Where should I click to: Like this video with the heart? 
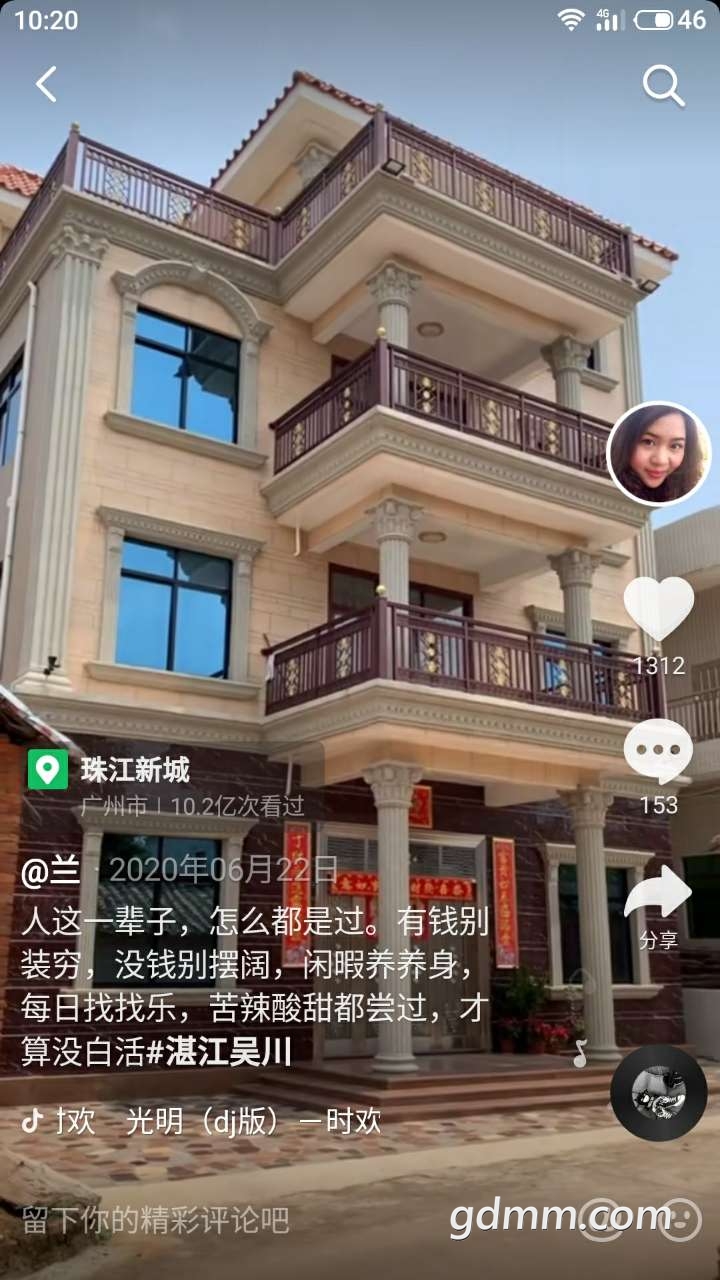click(658, 608)
